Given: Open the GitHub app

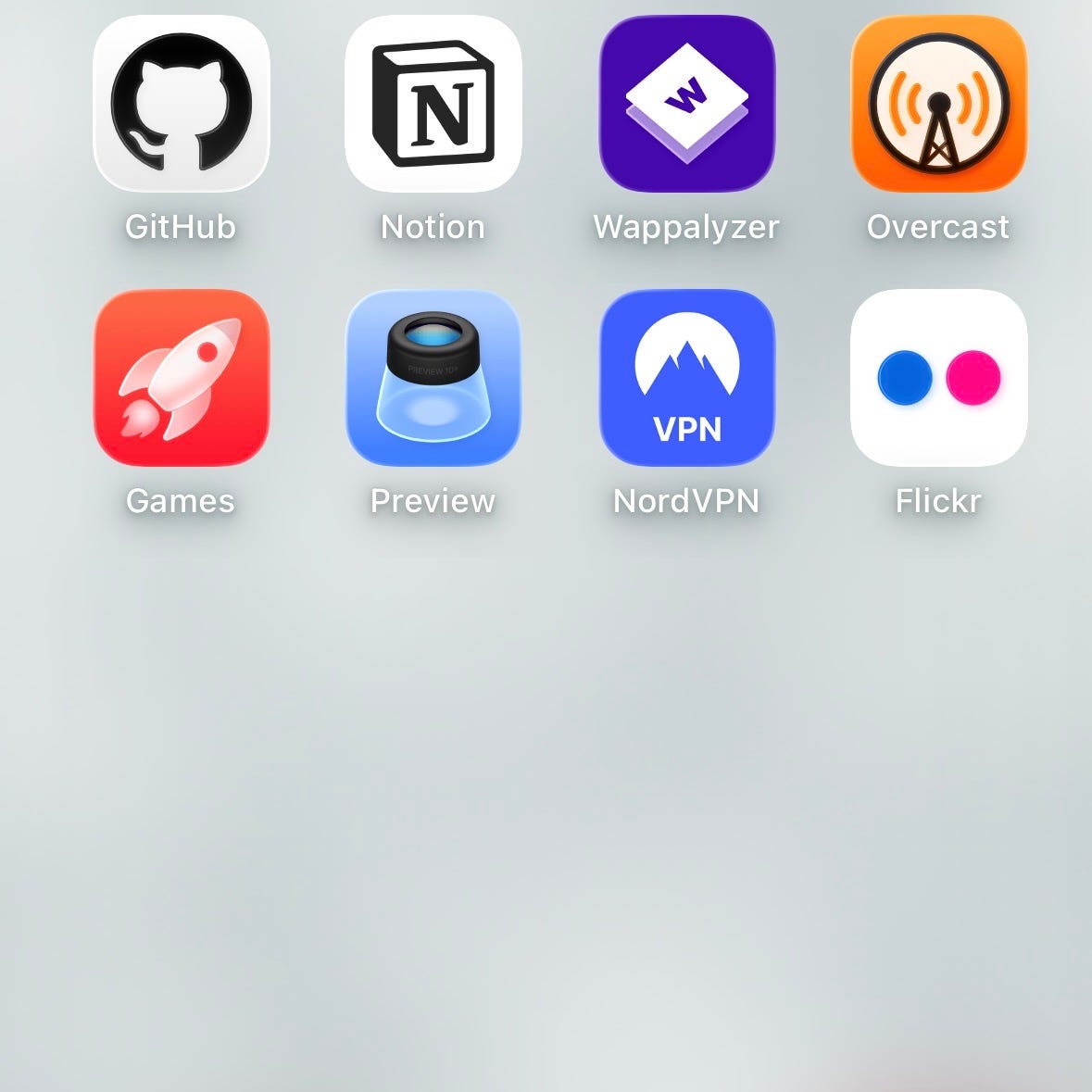Looking at the screenshot, I should pos(181,104).
